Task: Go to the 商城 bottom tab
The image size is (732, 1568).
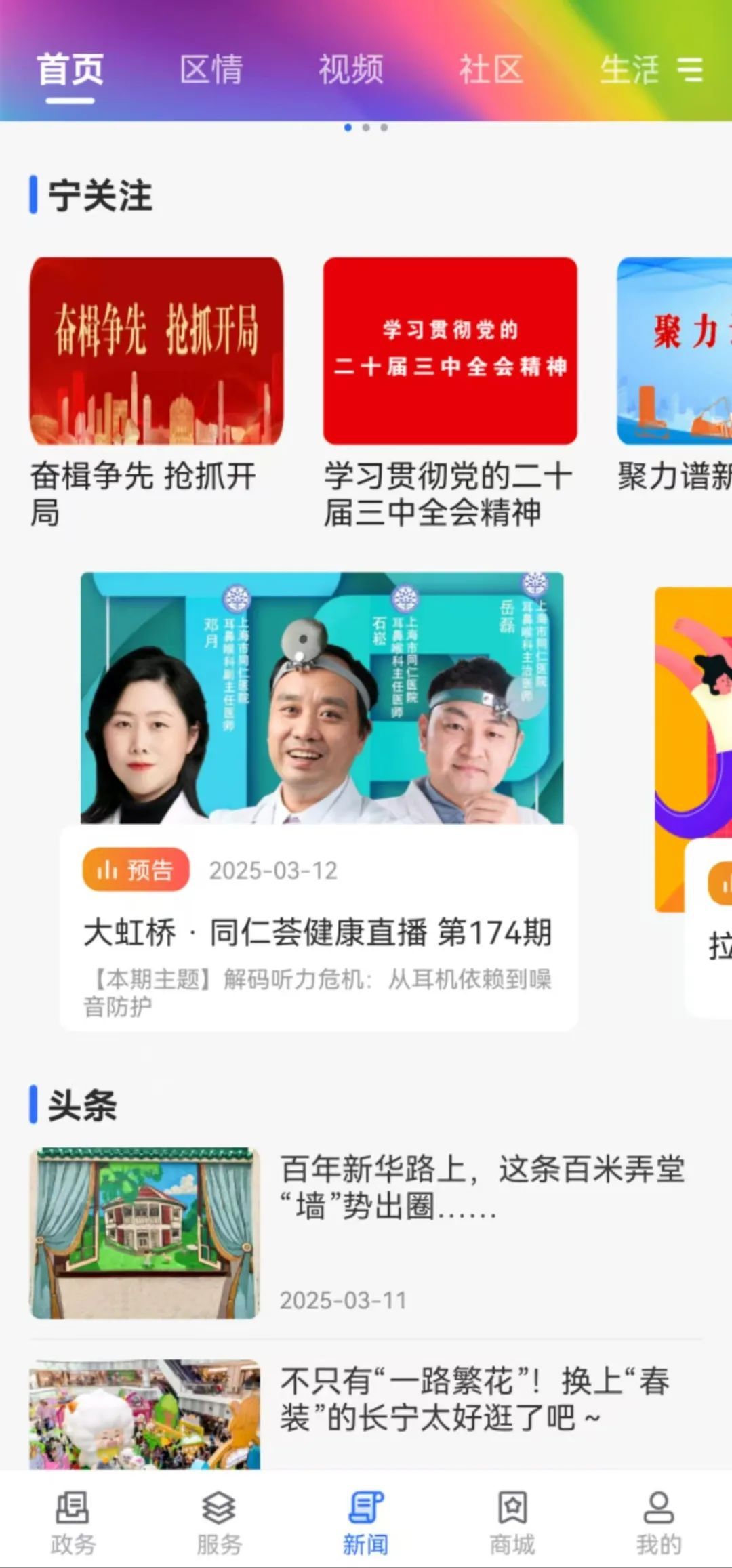Action: pyautogui.click(x=512, y=1522)
